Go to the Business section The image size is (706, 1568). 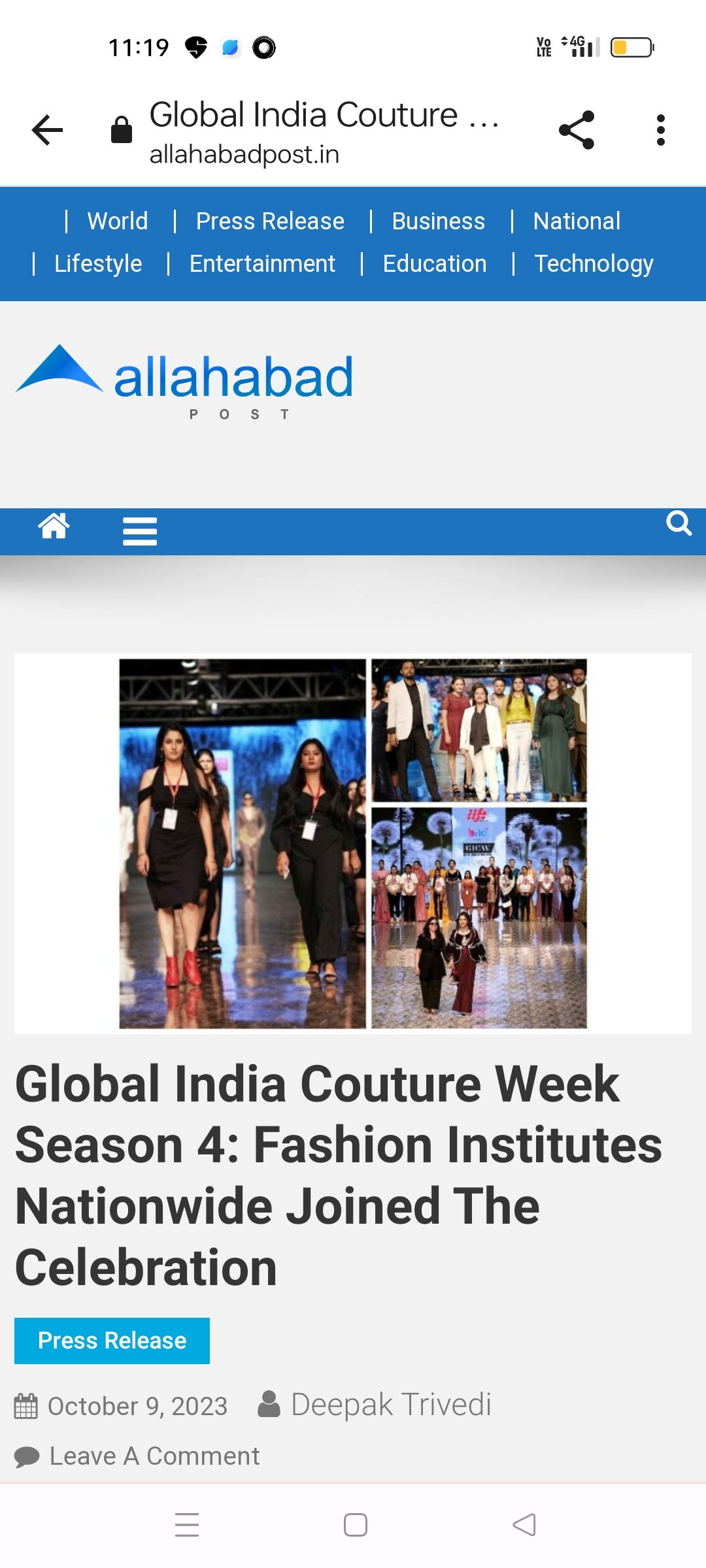438,221
